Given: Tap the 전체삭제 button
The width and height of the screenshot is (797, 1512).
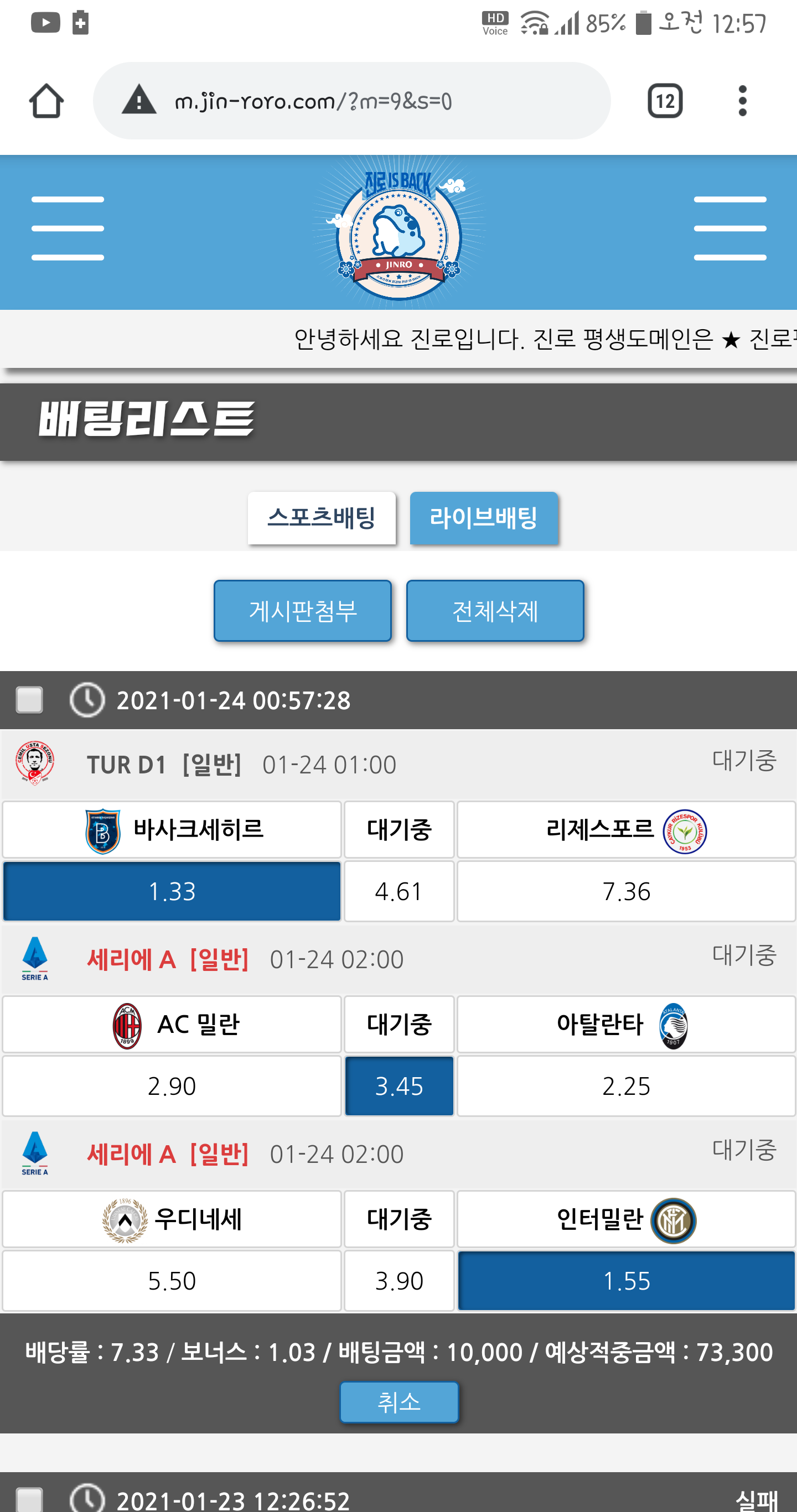Looking at the screenshot, I should point(495,610).
